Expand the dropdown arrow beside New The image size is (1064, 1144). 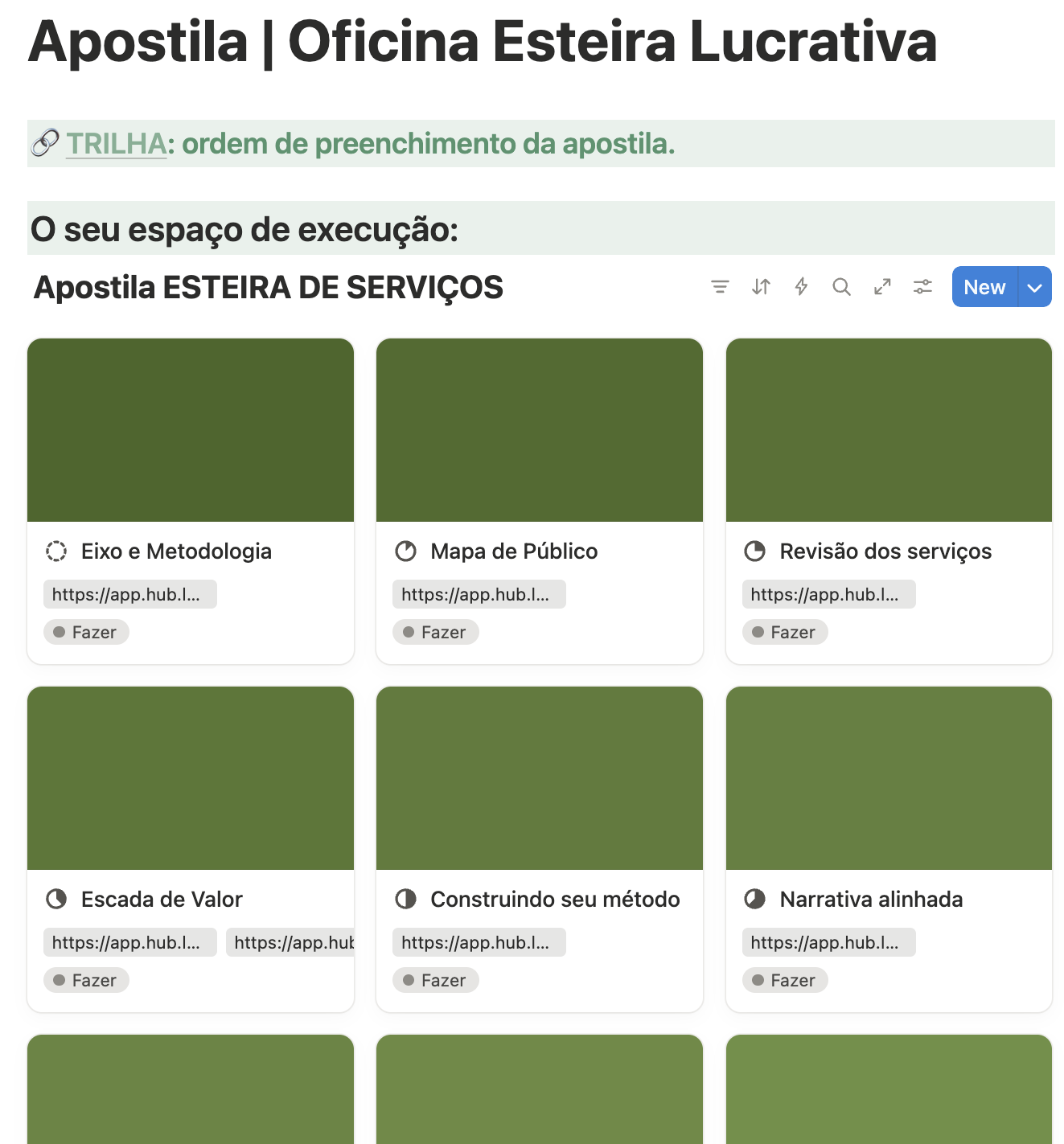point(1035,287)
